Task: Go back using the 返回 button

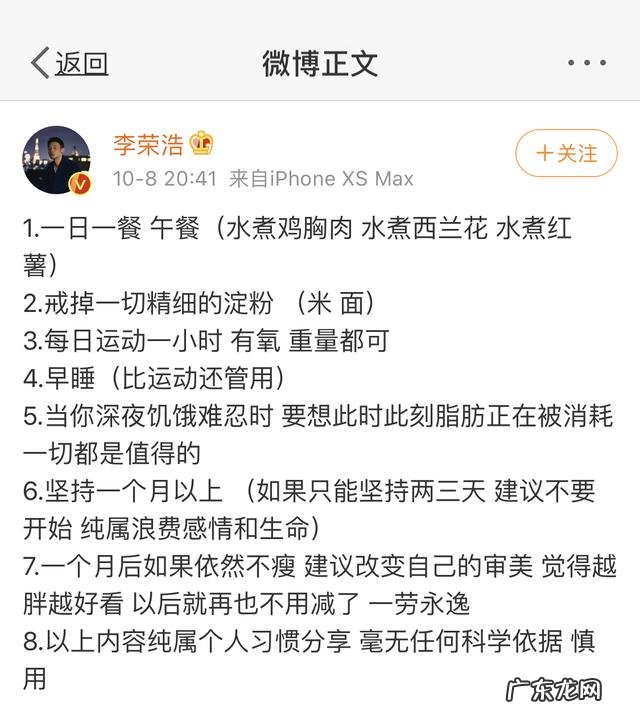Action: 69,63
